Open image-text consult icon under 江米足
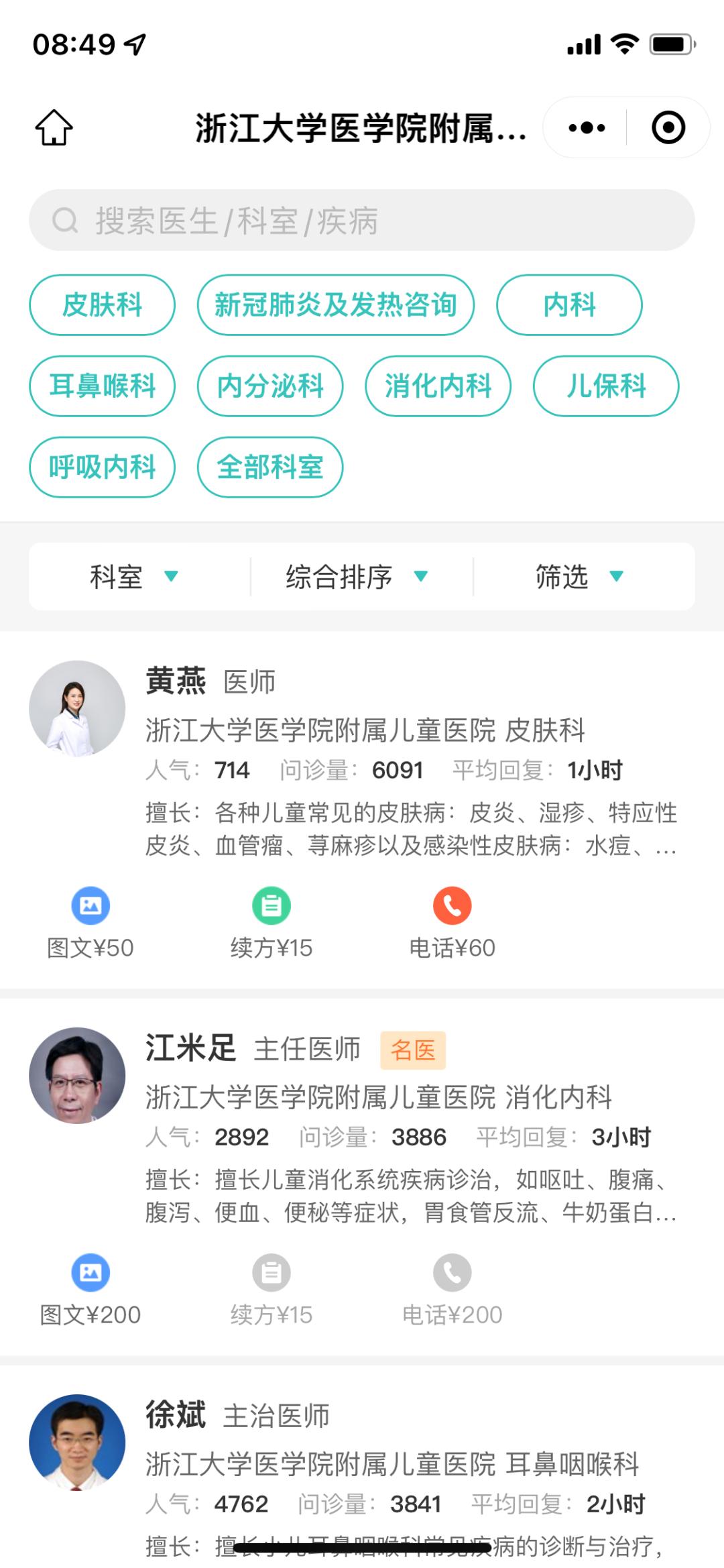This screenshot has width=724, height=1568. click(90, 1272)
